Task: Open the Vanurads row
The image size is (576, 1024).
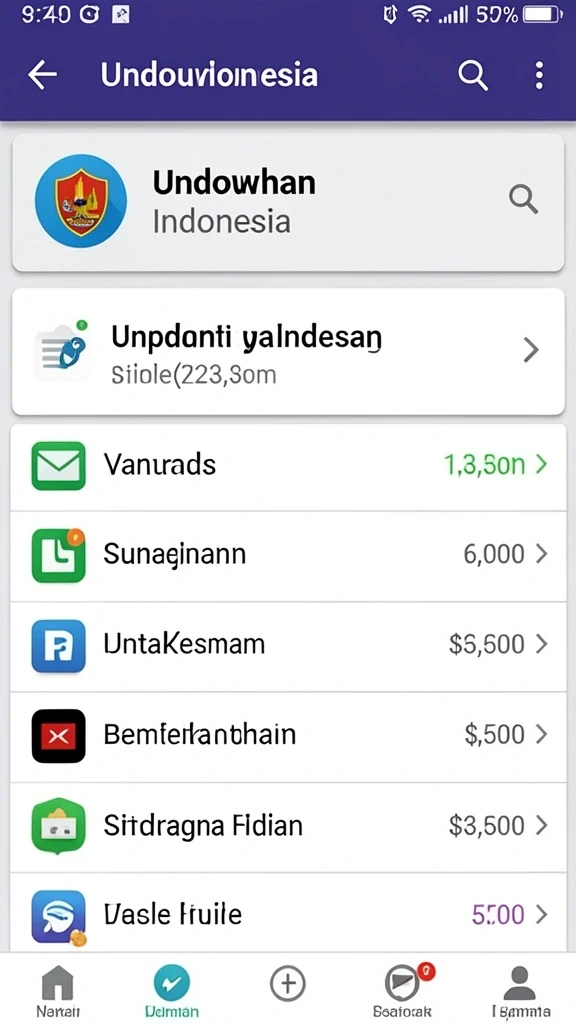Action: click(288, 466)
